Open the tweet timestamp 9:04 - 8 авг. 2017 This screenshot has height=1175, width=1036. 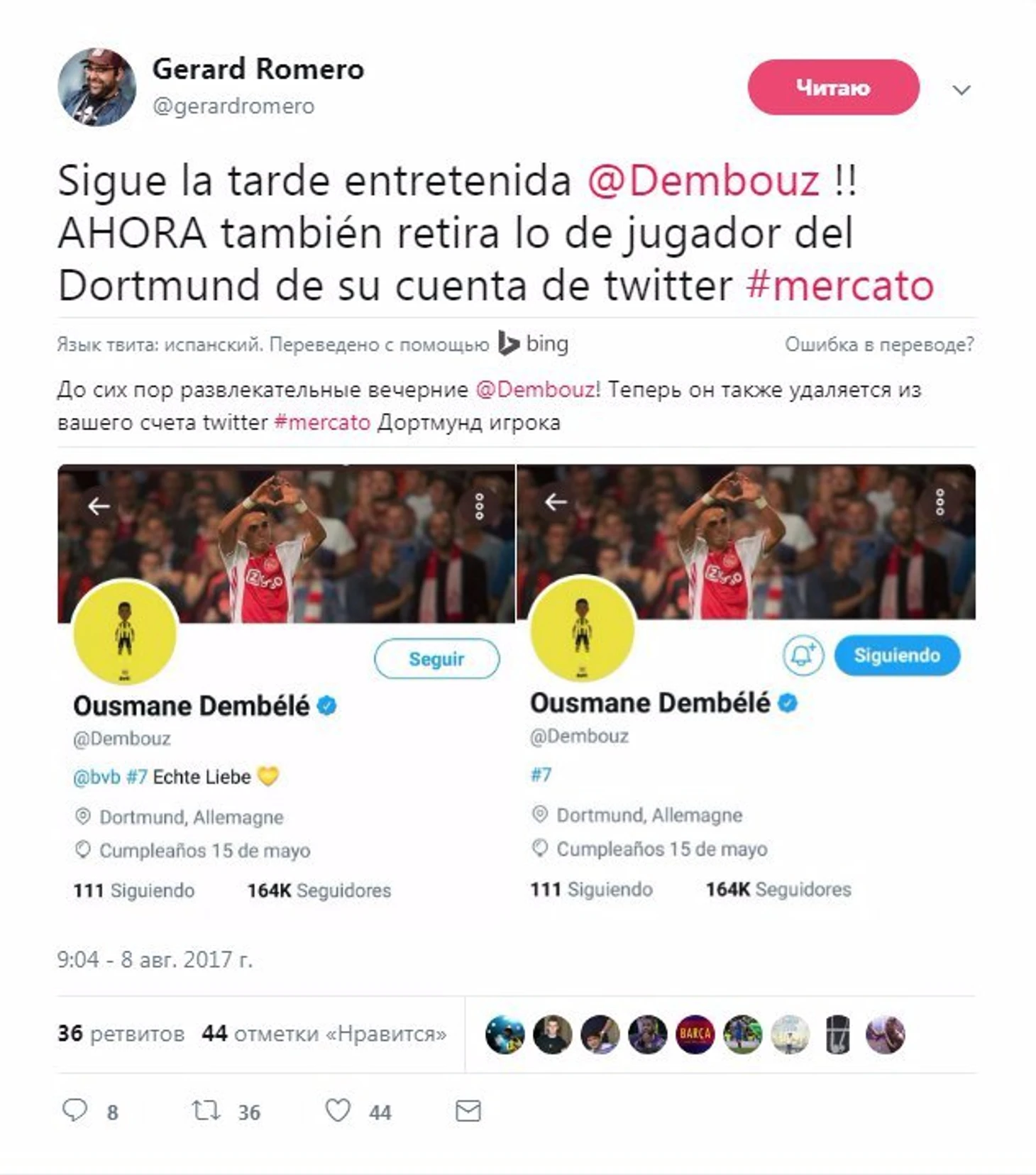click(155, 959)
